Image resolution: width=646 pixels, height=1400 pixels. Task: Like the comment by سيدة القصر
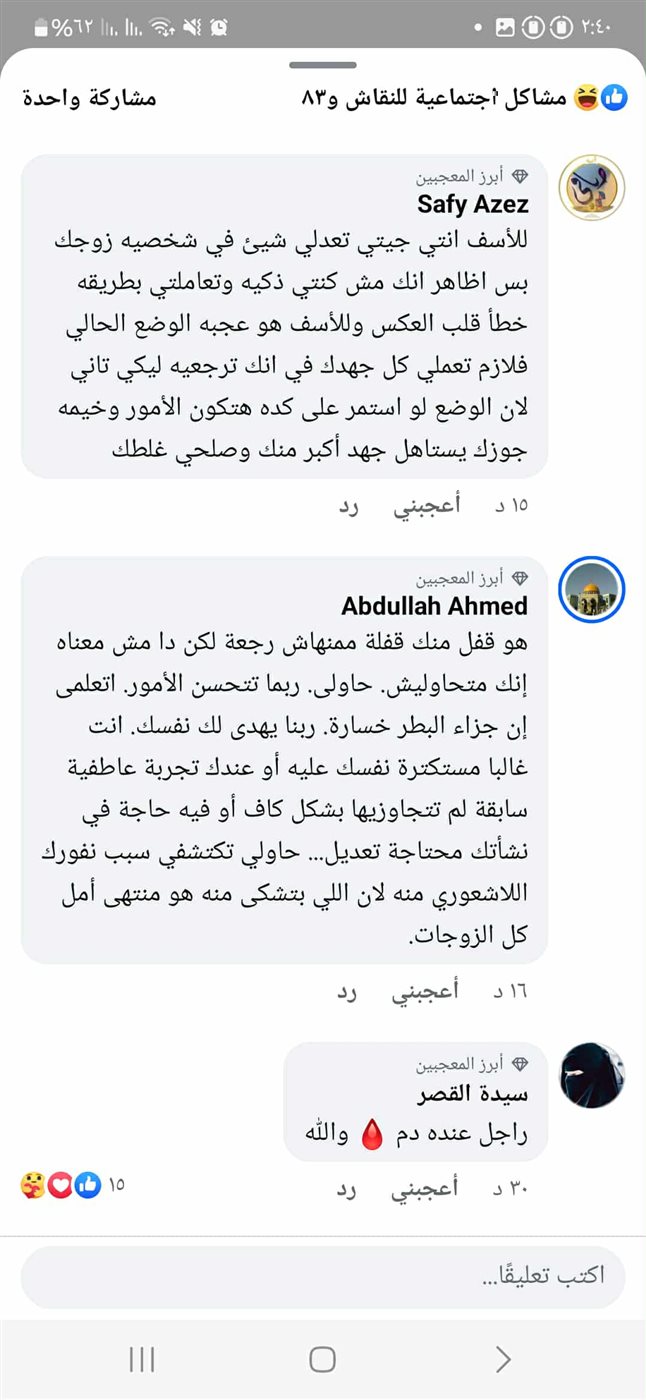pos(427,1188)
